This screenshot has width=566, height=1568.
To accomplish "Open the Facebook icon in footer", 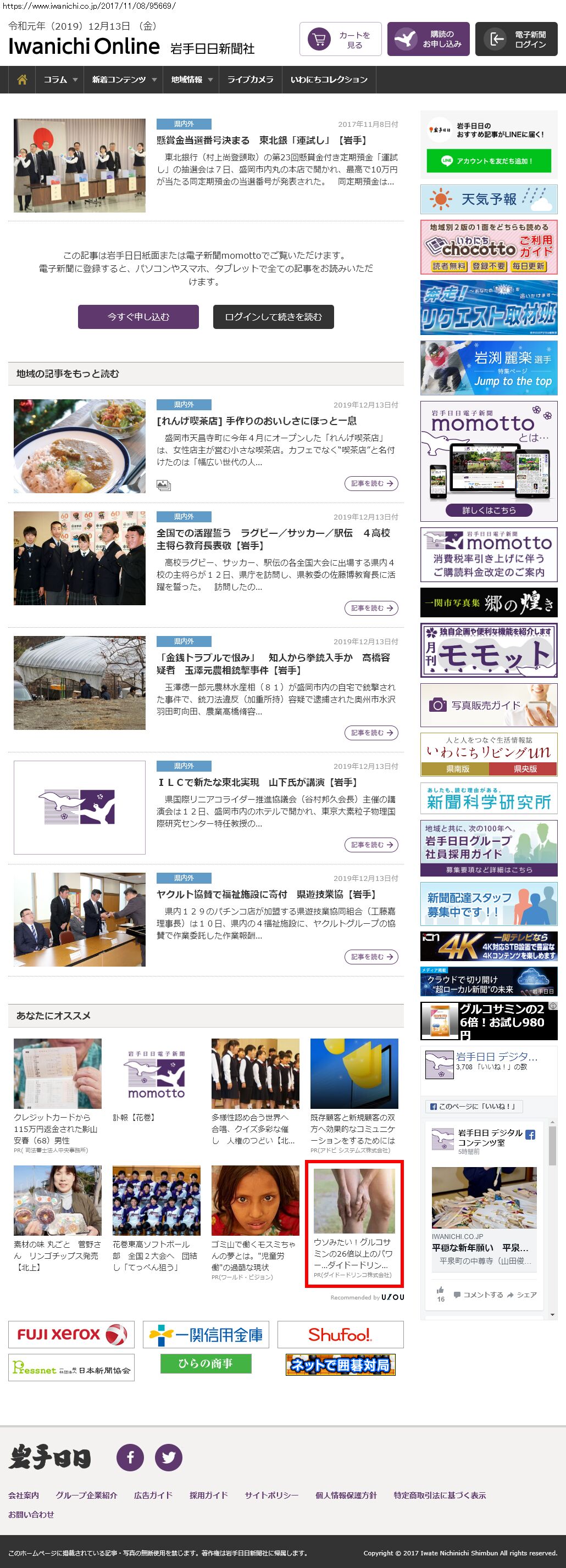I will (x=130, y=1457).
